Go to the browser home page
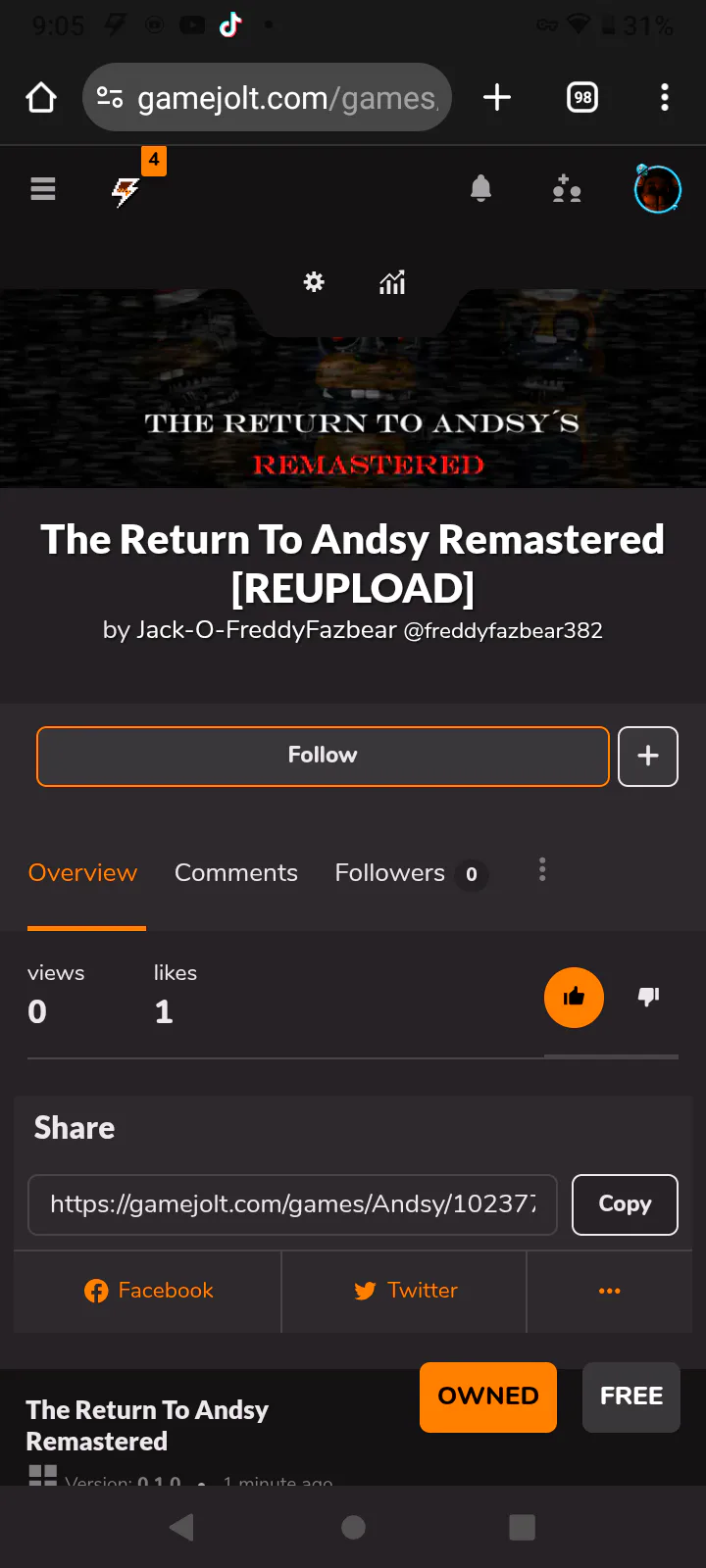The height and width of the screenshot is (1568, 706). [41, 97]
